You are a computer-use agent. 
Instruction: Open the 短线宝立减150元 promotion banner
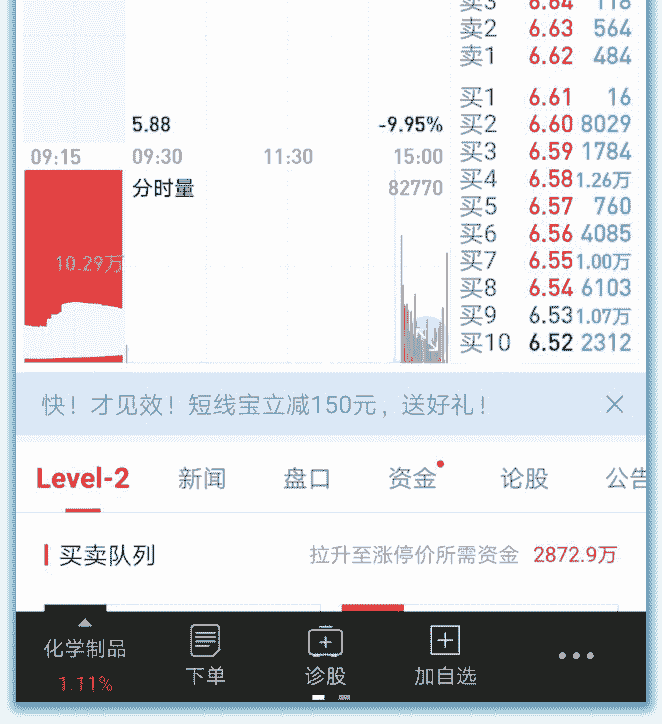(265, 405)
